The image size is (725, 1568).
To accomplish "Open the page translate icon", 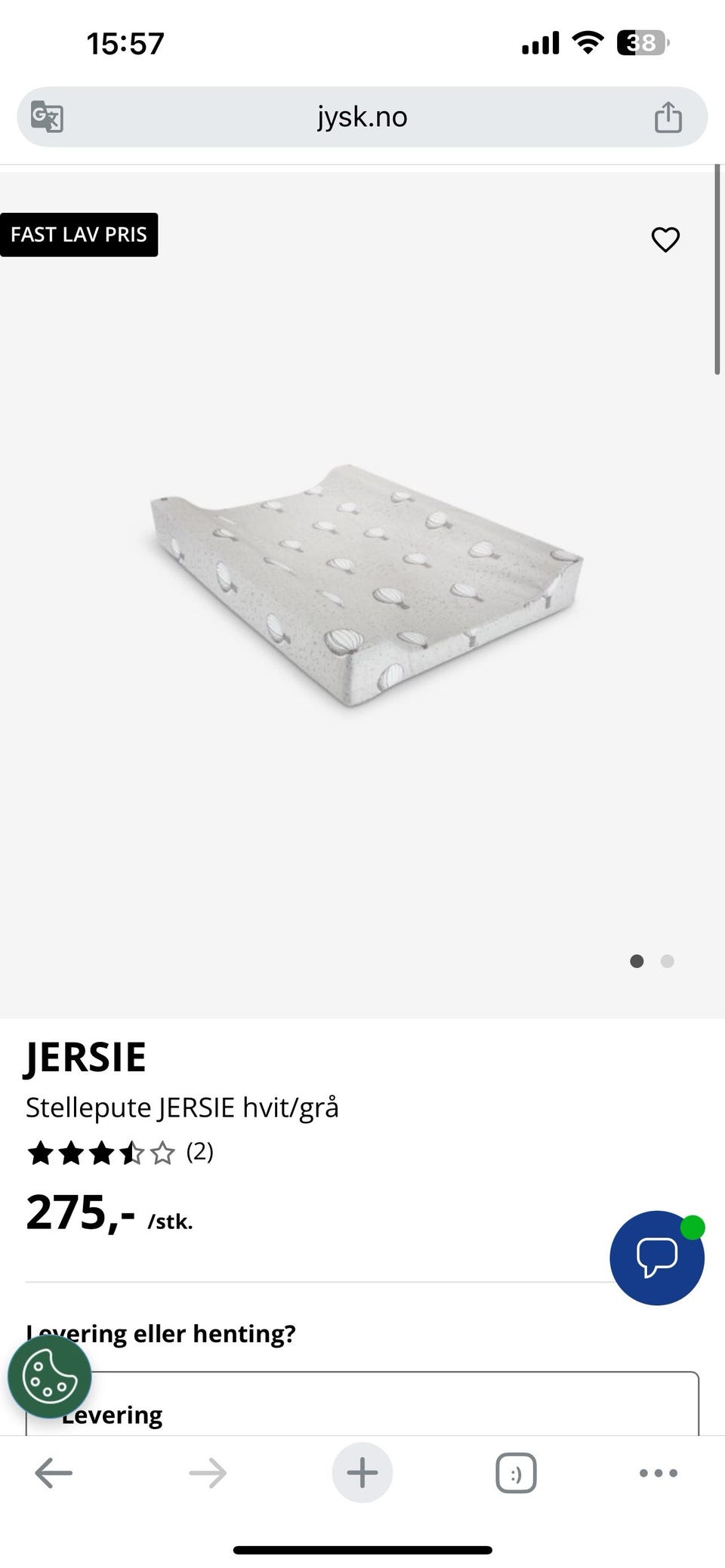I will [x=47, y=117].
